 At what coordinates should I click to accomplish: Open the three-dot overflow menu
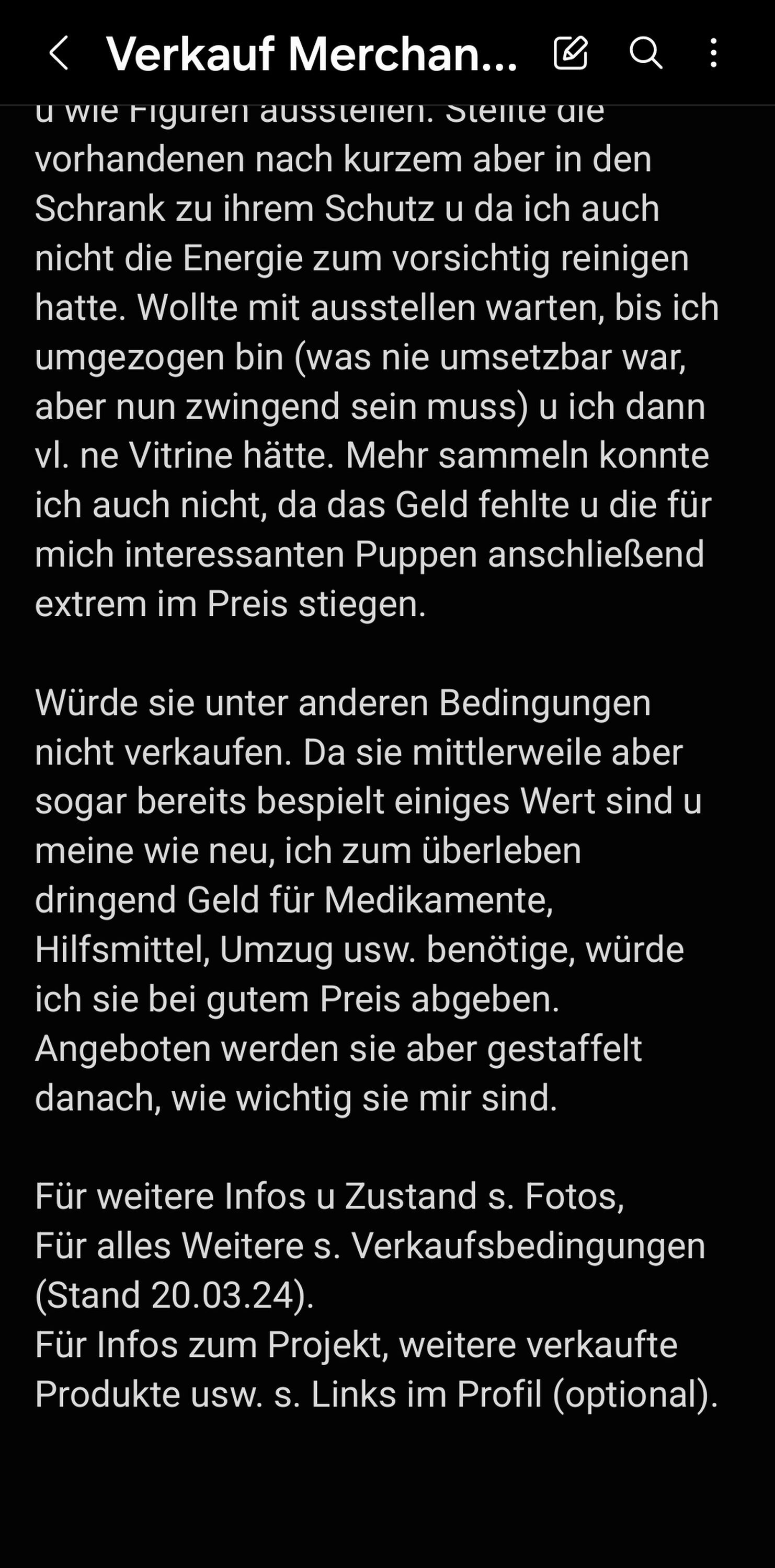(x=713, y=53)
